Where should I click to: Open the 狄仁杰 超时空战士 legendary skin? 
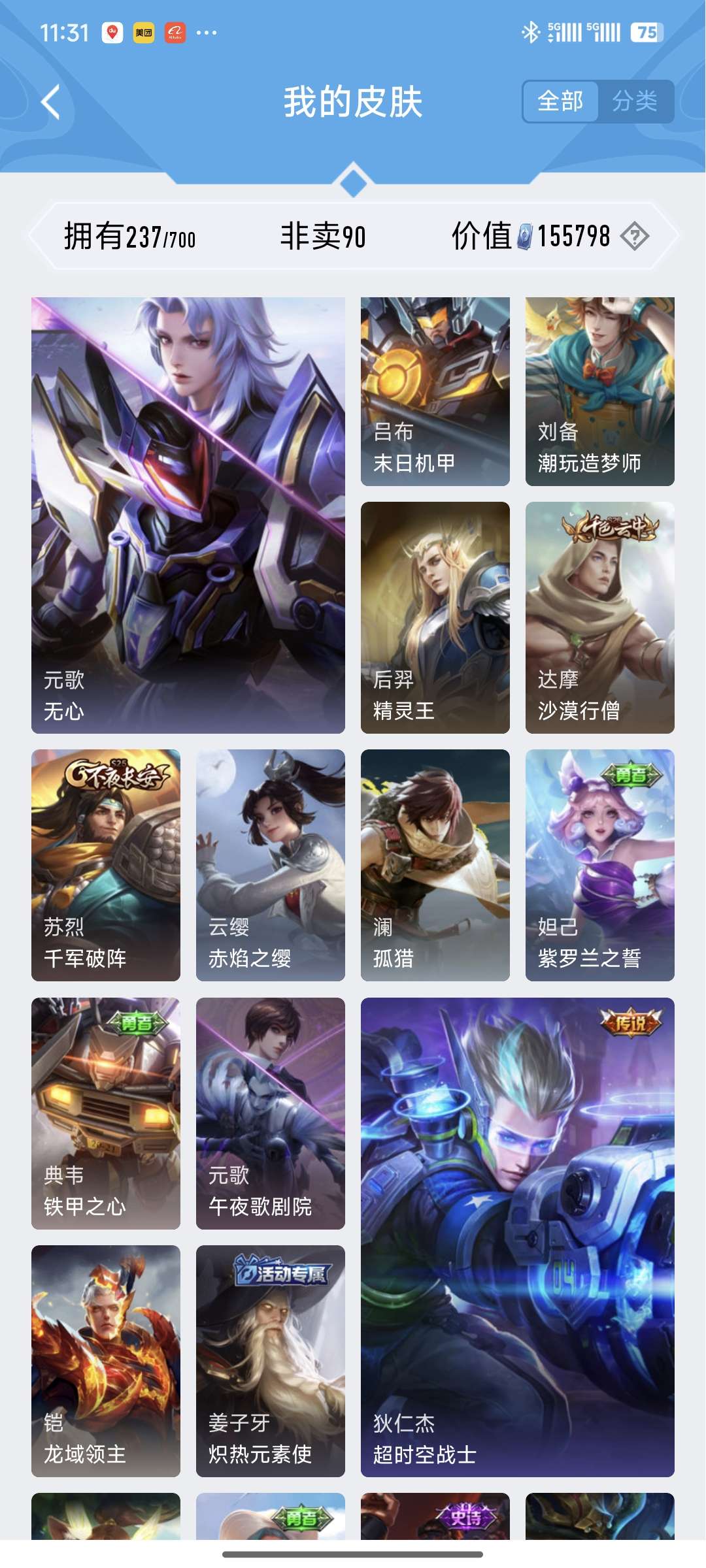click(x=517, y=1237)
